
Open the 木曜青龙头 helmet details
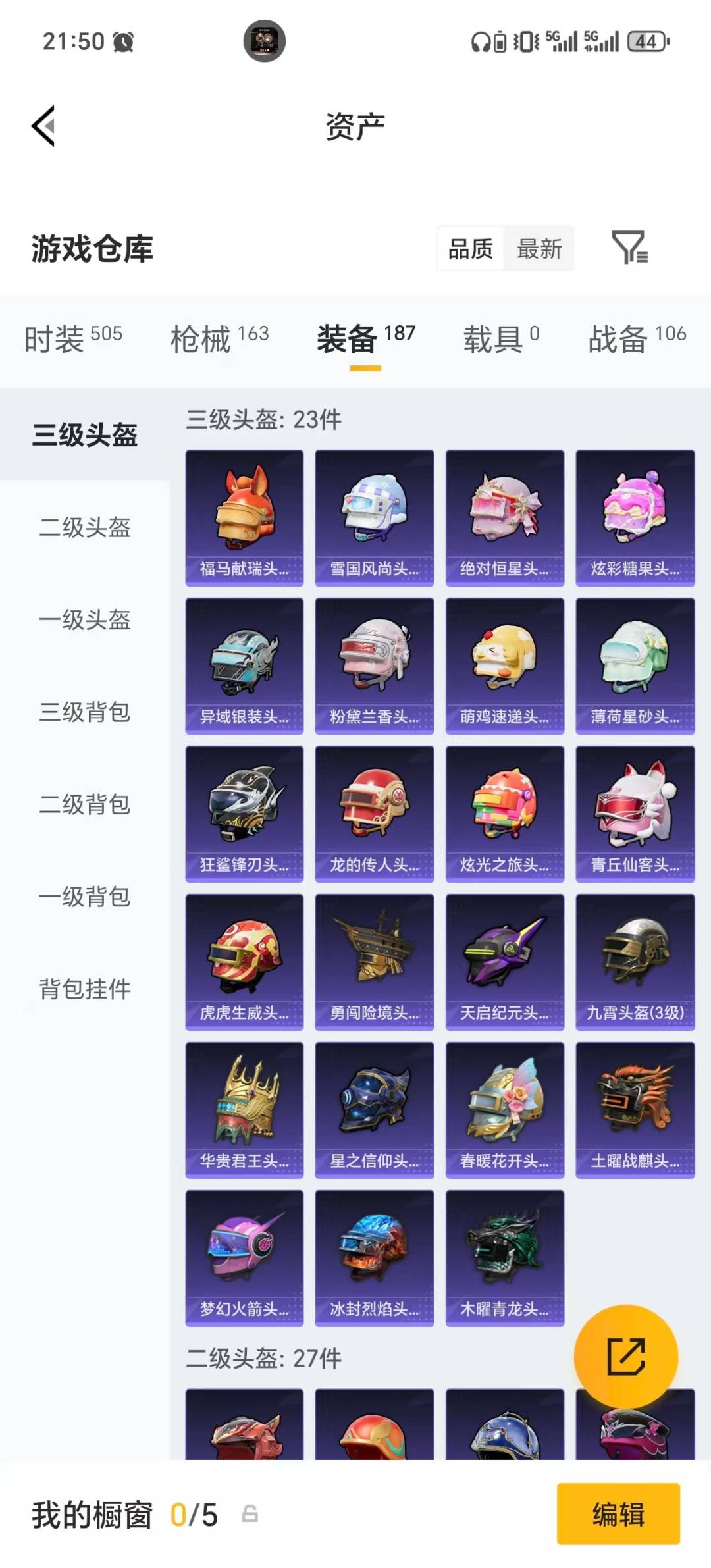click(504, 1257)
